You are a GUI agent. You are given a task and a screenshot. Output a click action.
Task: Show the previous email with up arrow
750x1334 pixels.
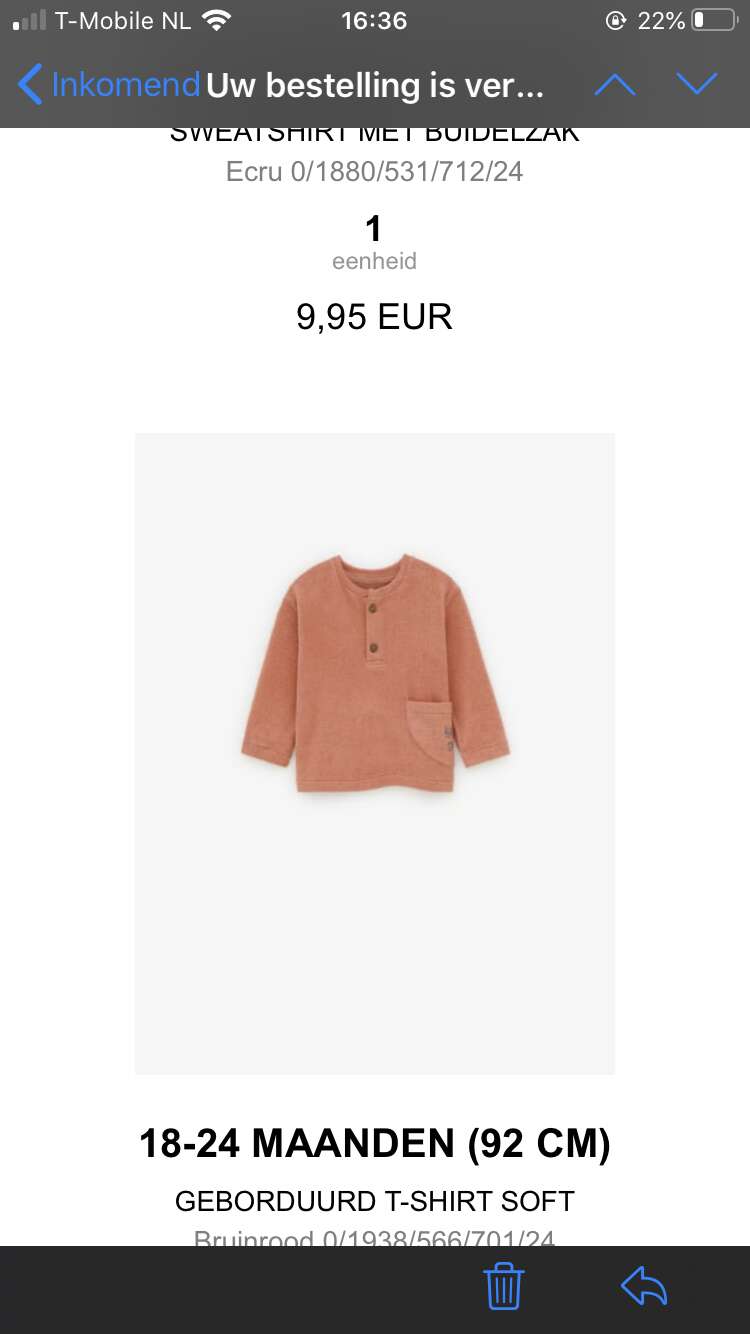(x=615, y=85)
